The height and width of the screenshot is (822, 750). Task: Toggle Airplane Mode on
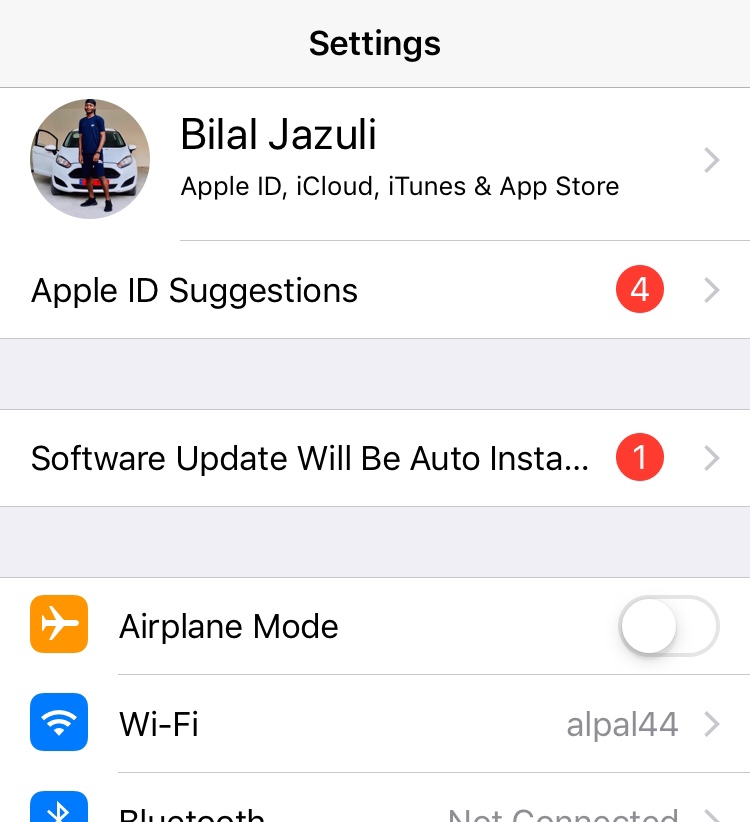(669, 627)
